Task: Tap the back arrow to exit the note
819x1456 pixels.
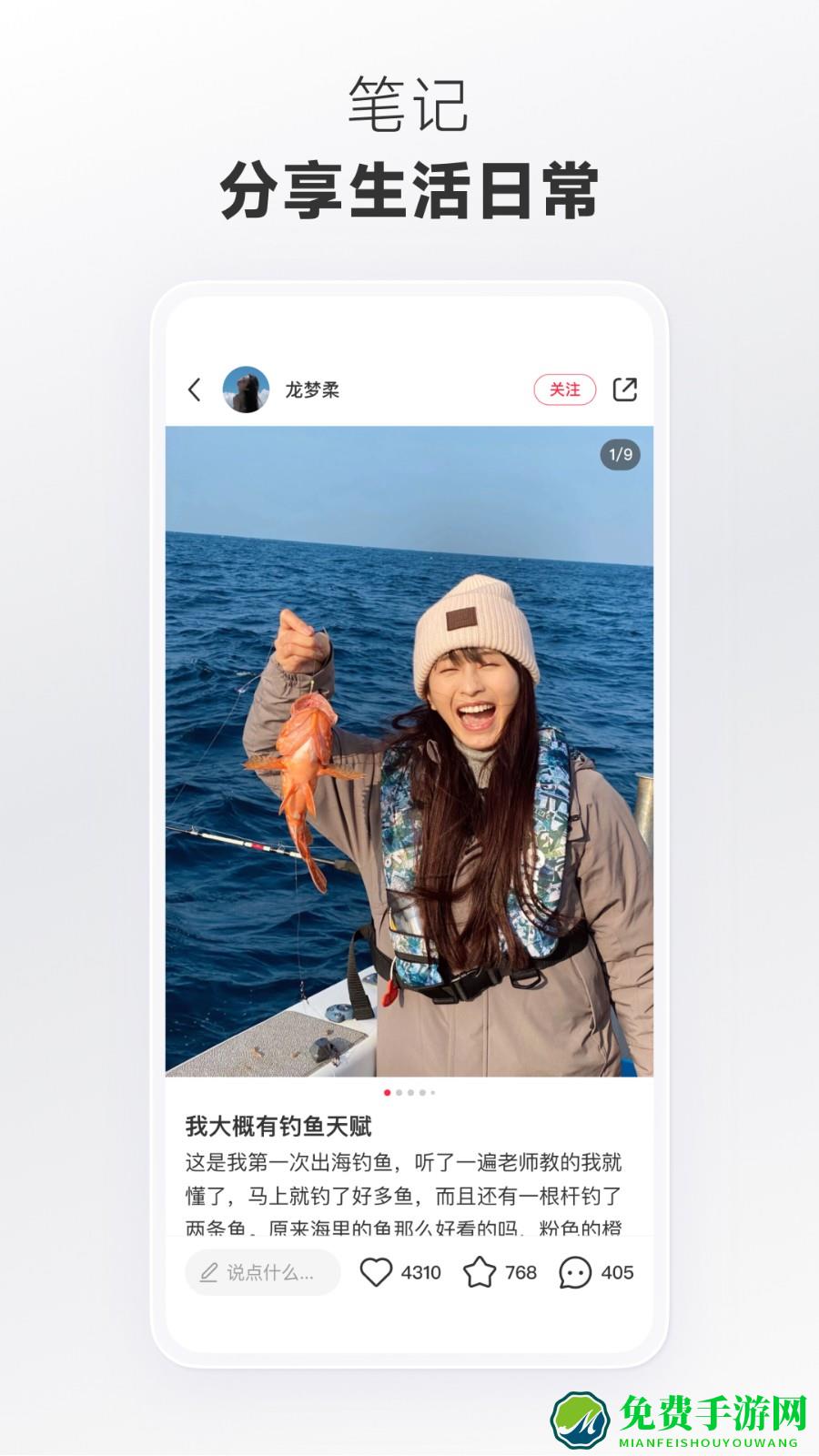Action: [194, 388]
